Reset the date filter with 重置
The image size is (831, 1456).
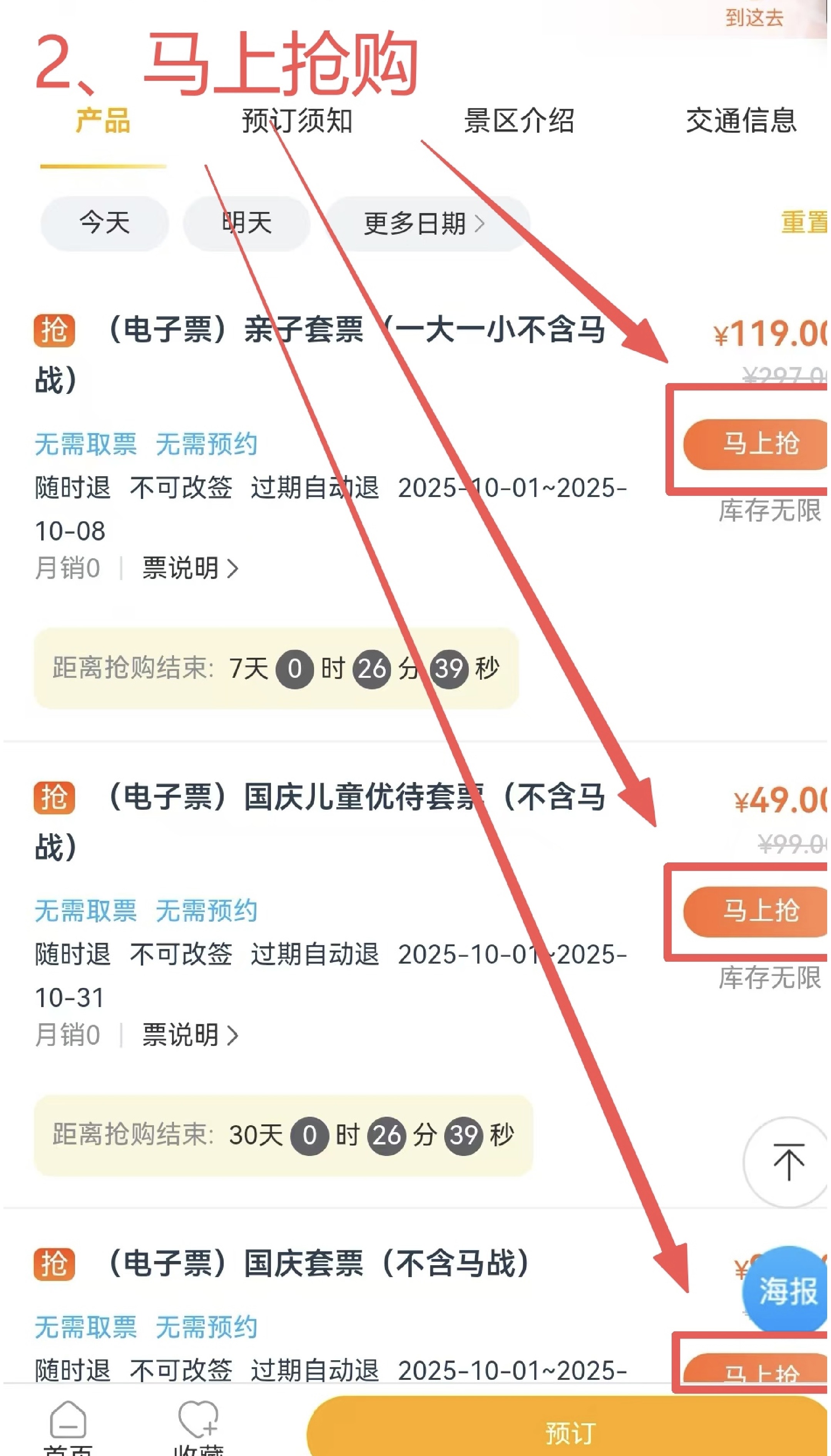(x=804, y=222)
